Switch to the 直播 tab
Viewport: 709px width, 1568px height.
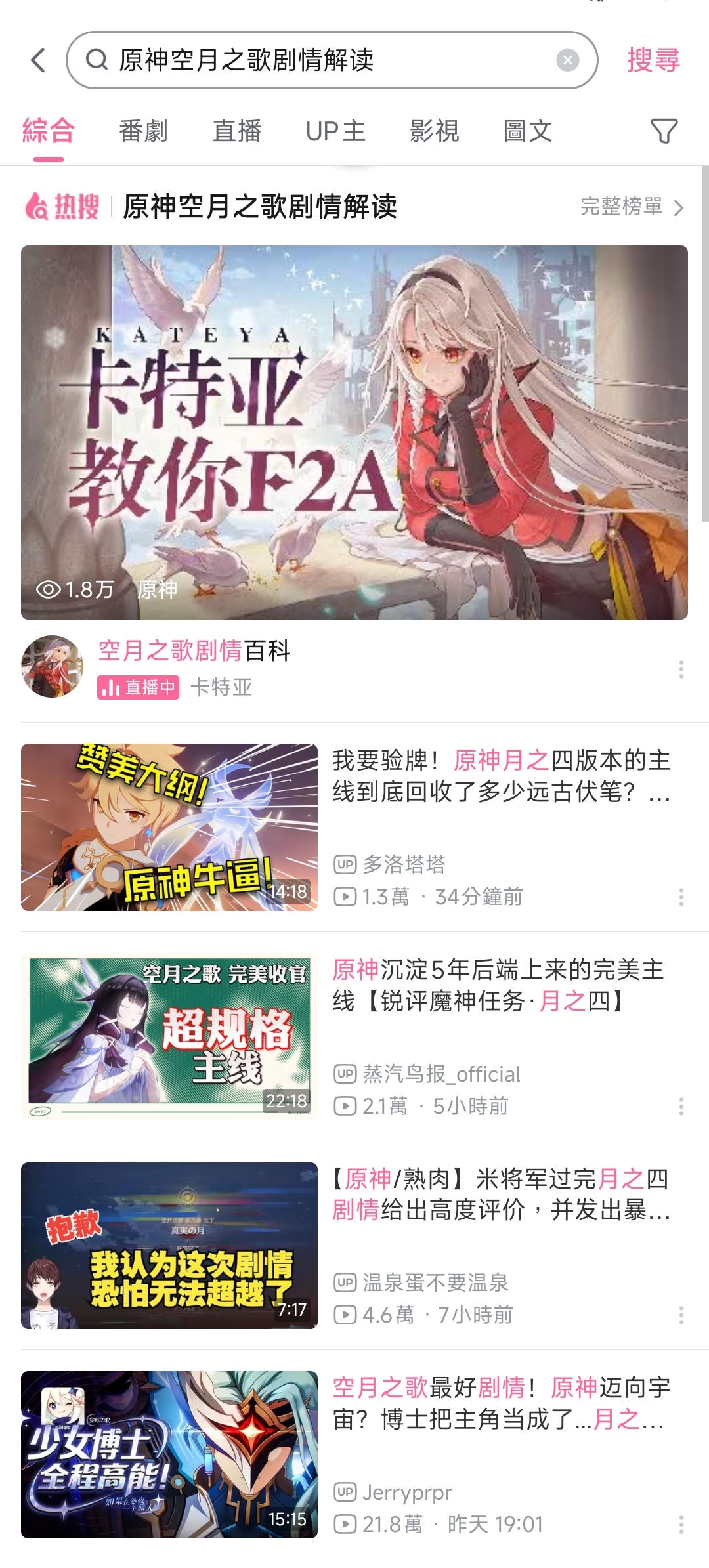coord(237,131)
